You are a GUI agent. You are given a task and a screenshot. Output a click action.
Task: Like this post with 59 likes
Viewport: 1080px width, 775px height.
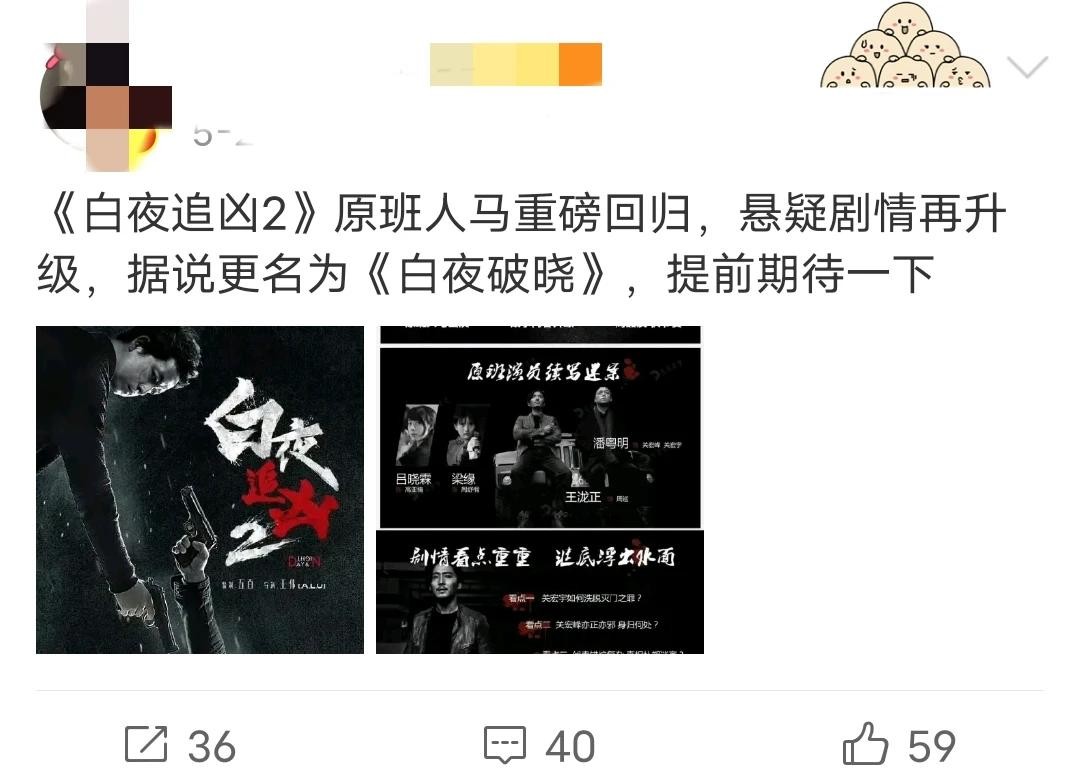pyautogui.click(x=898, y=746)
